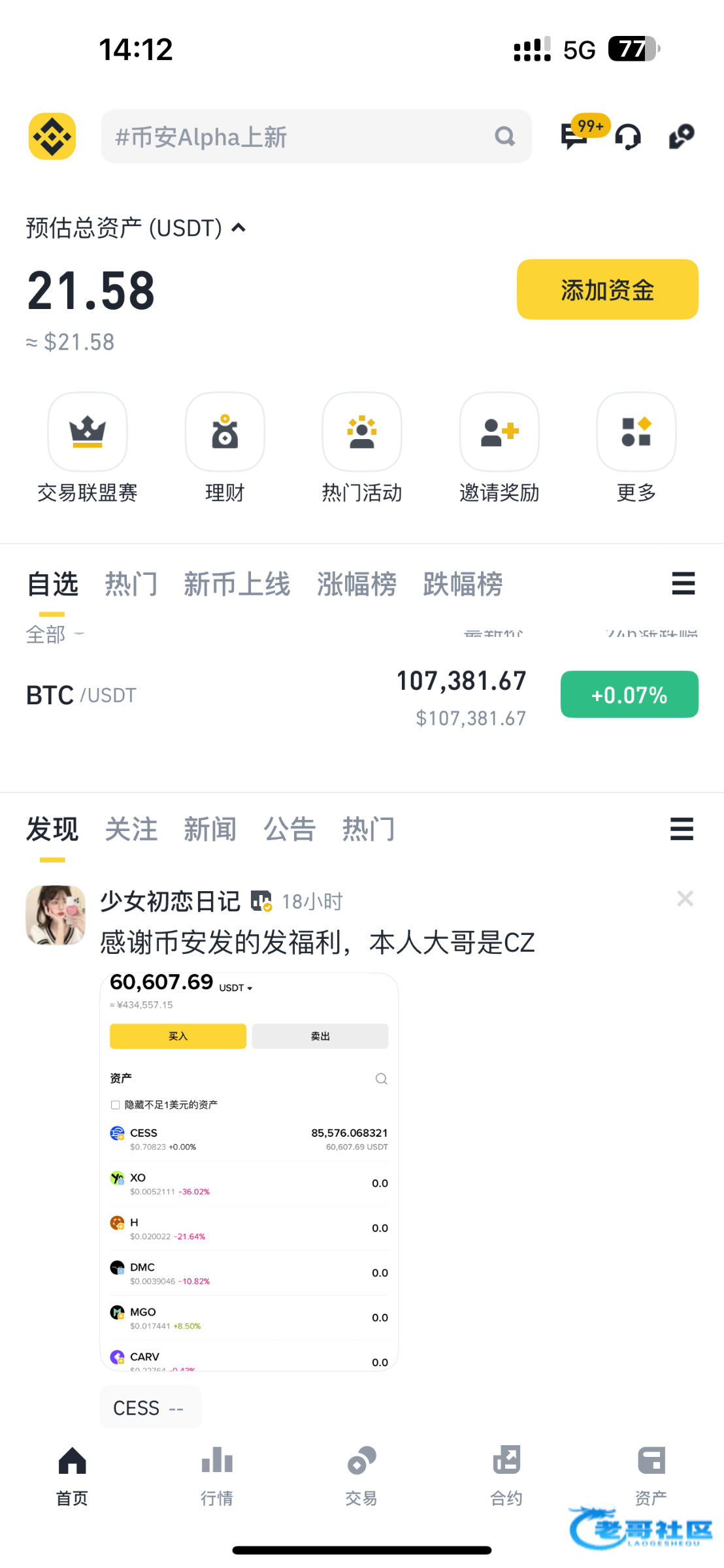Tap the Binance logo at top left

click(x=52, y=137)
